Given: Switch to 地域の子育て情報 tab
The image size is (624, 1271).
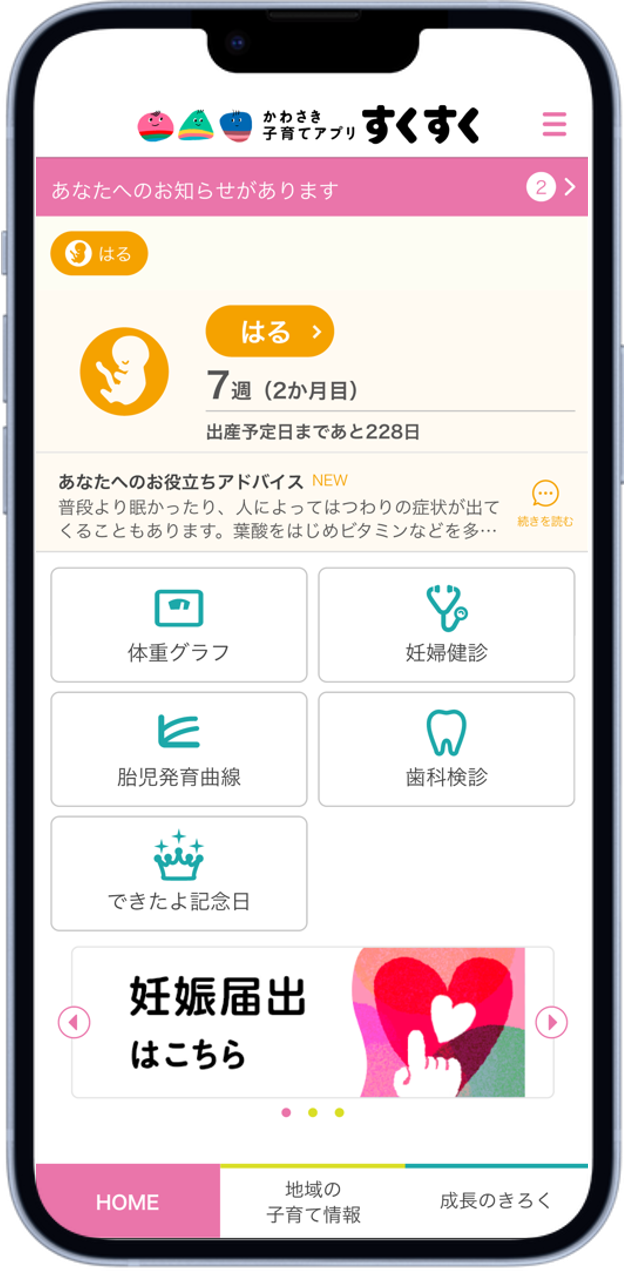Looking at the screenshot, I should [x=313, y=1202].
